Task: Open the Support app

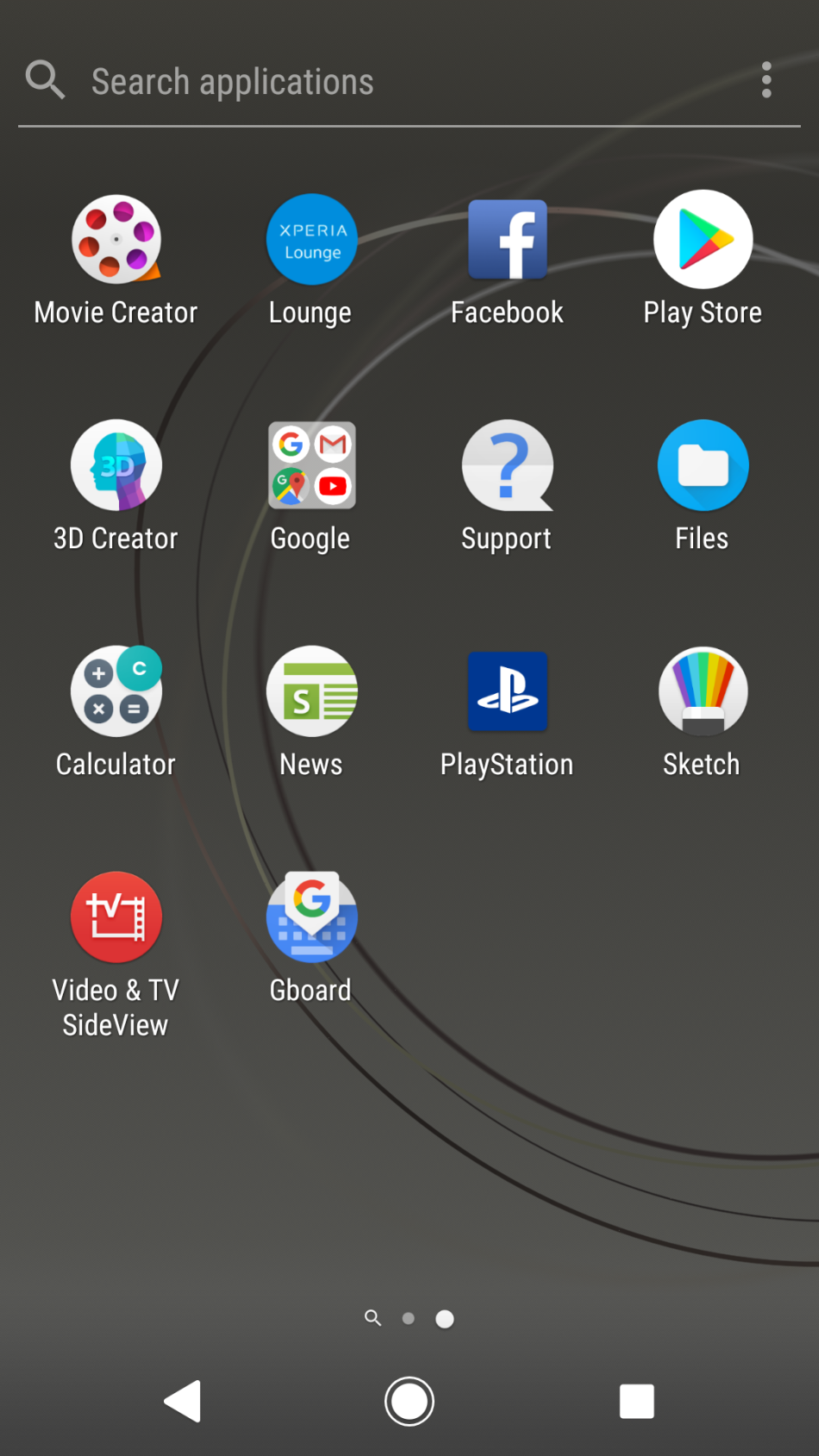Action: click(x=507, y=466)
